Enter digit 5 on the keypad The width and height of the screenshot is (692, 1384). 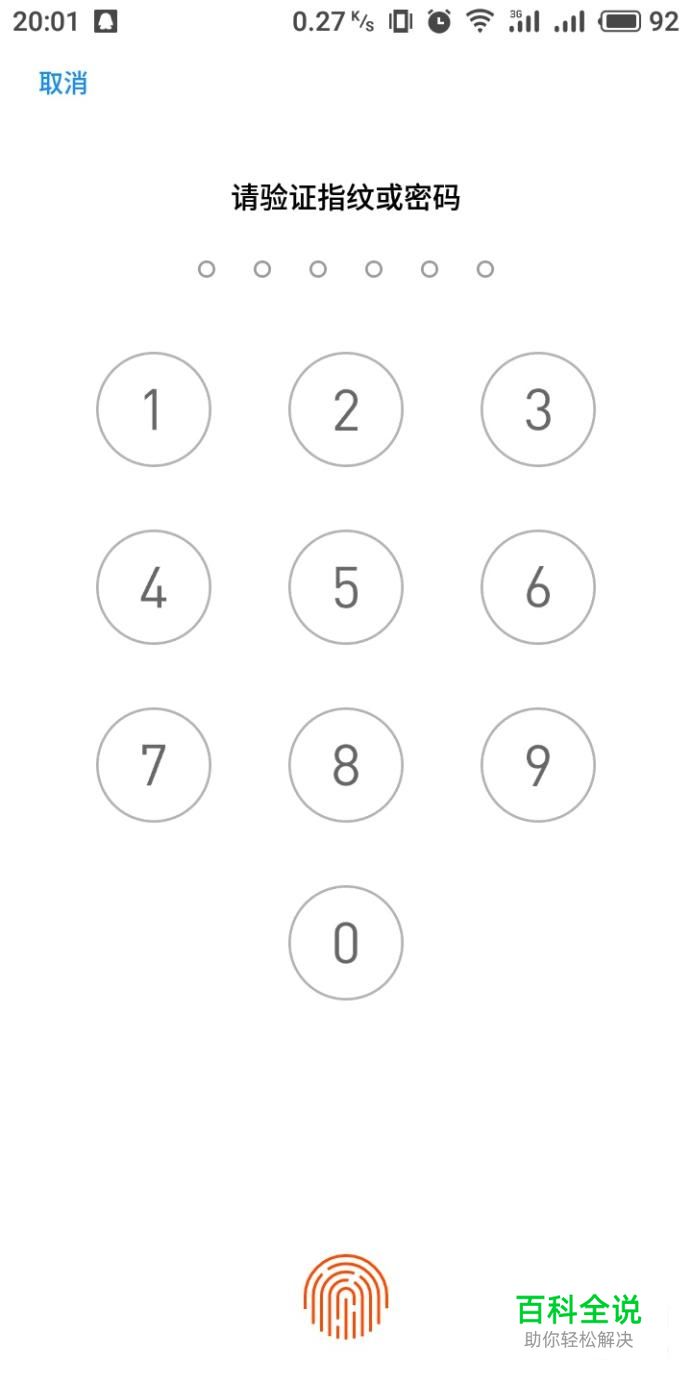coord(346,588)
